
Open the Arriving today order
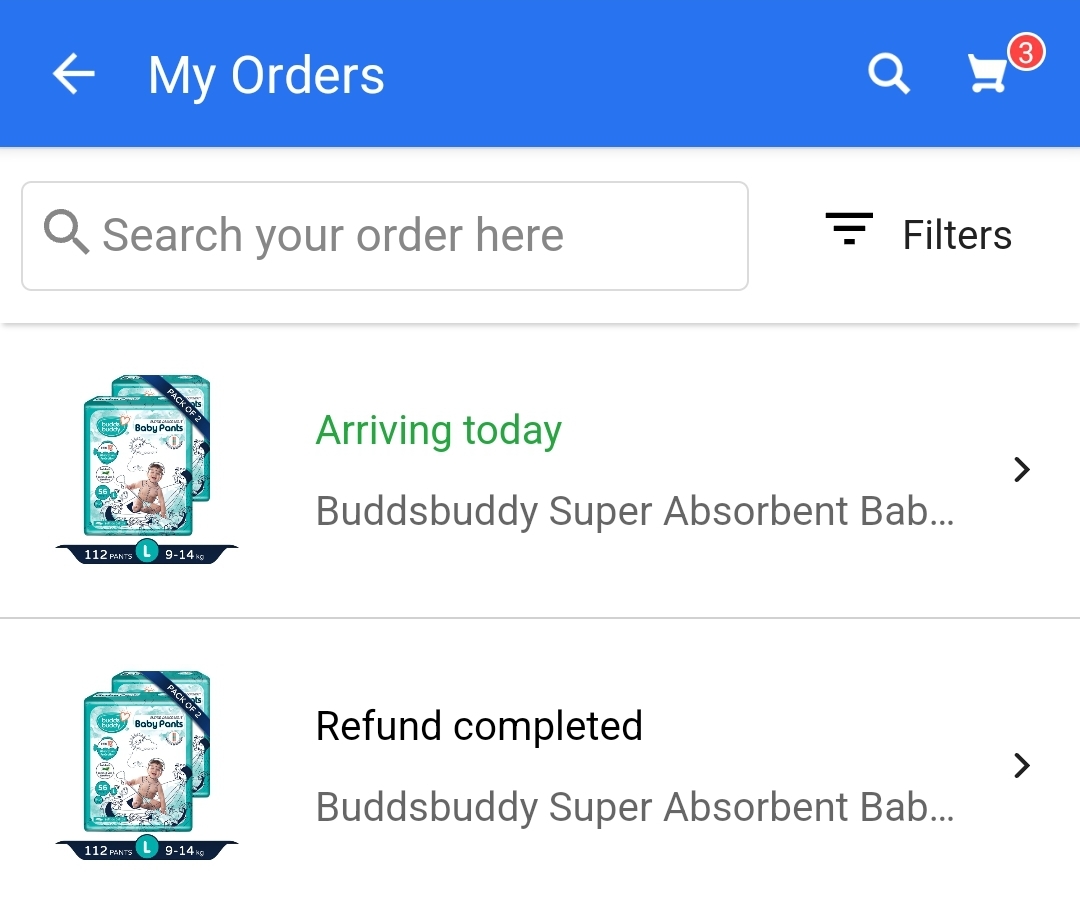tap(540, 470)
